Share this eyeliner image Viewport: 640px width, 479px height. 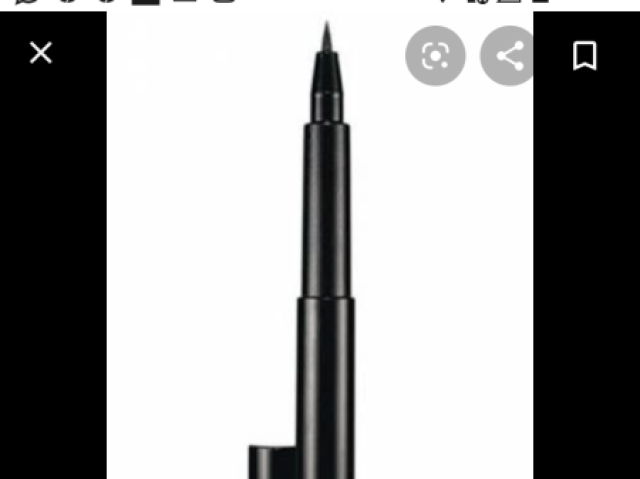tap(509, 56)
